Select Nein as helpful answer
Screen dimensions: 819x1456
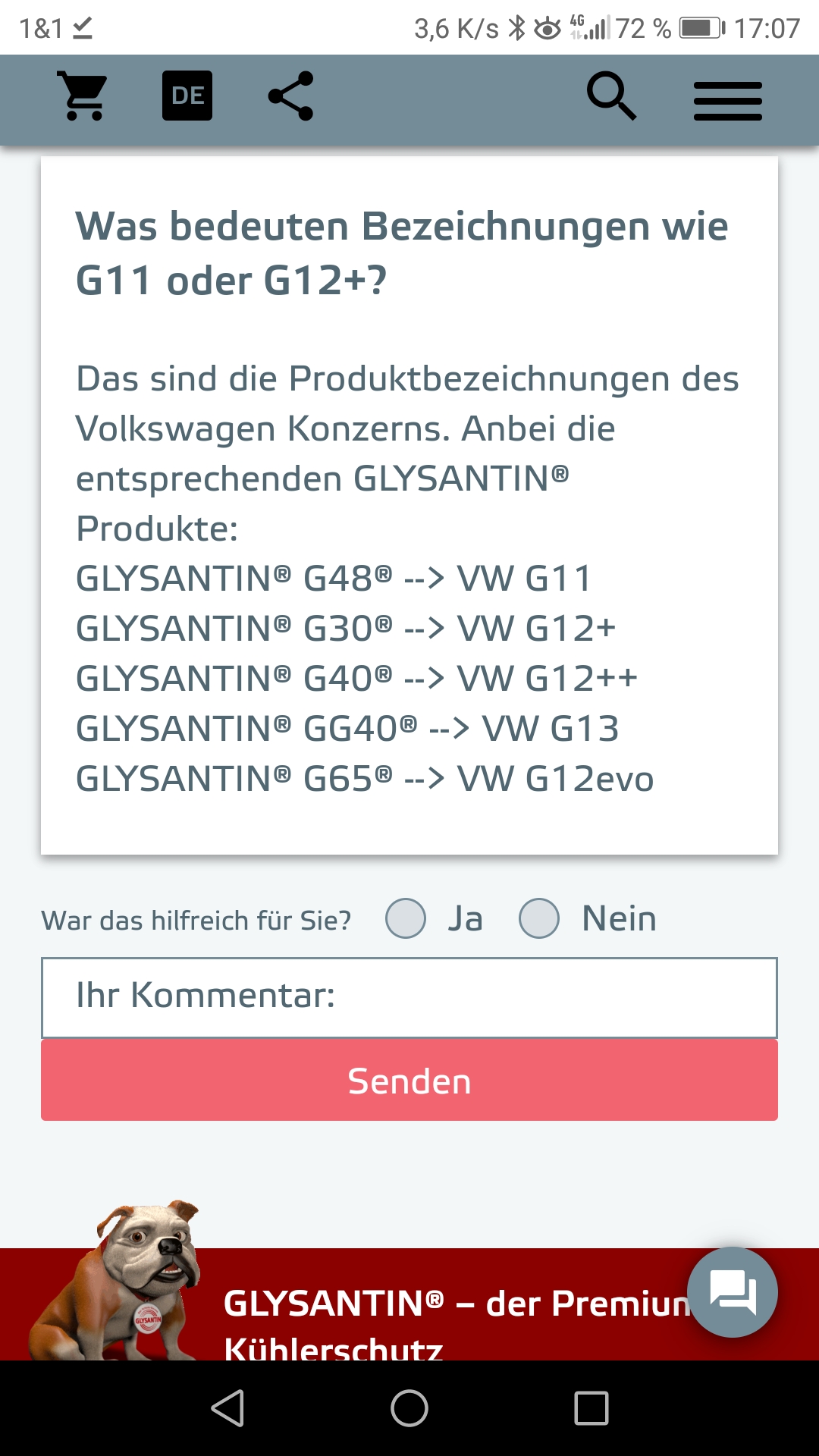pyautogui.click(x=539, y=918)
